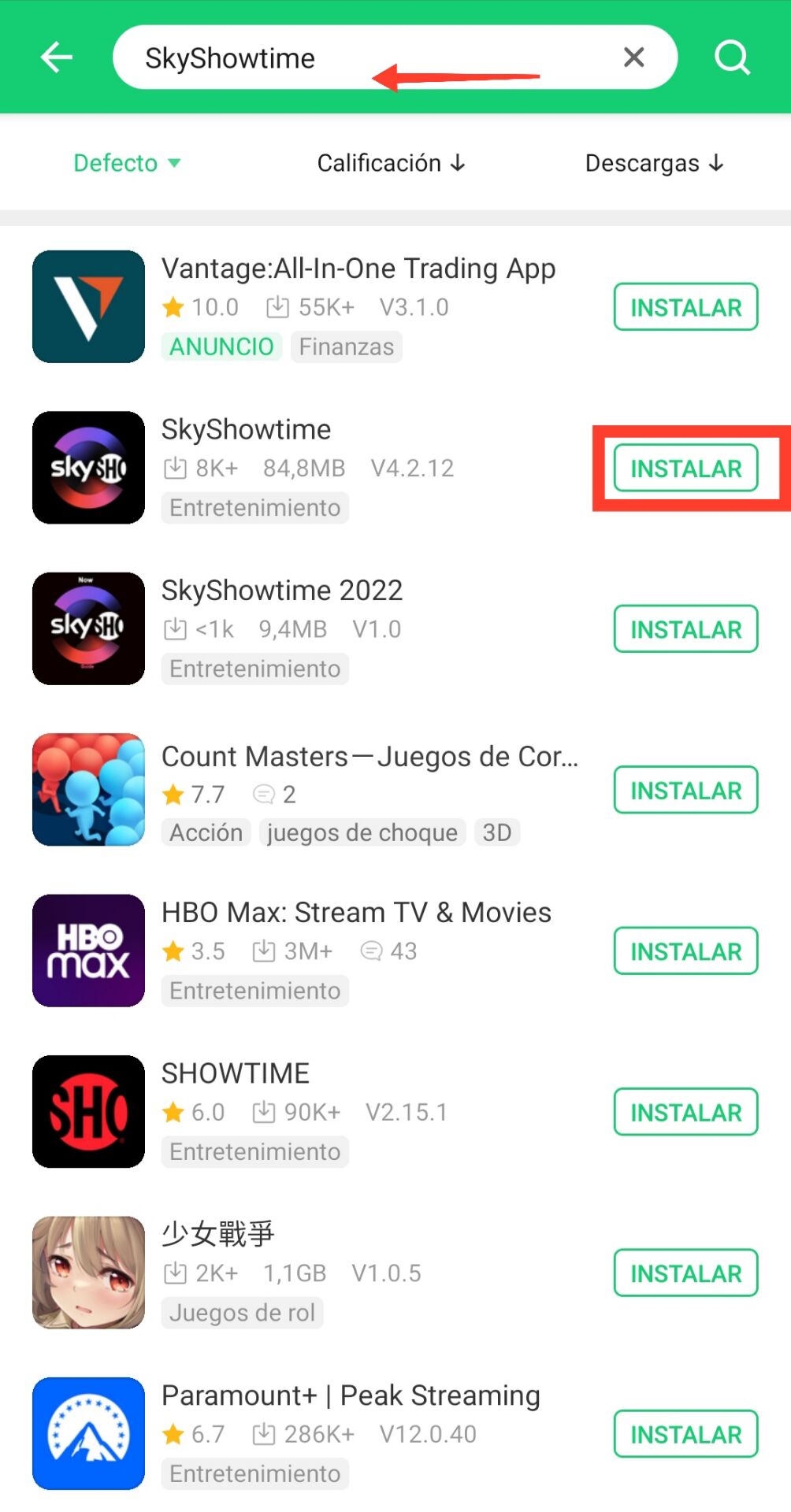Sort results by Descargas
The height and width of the screenshot is (1512, 791).
coord(653,163)
